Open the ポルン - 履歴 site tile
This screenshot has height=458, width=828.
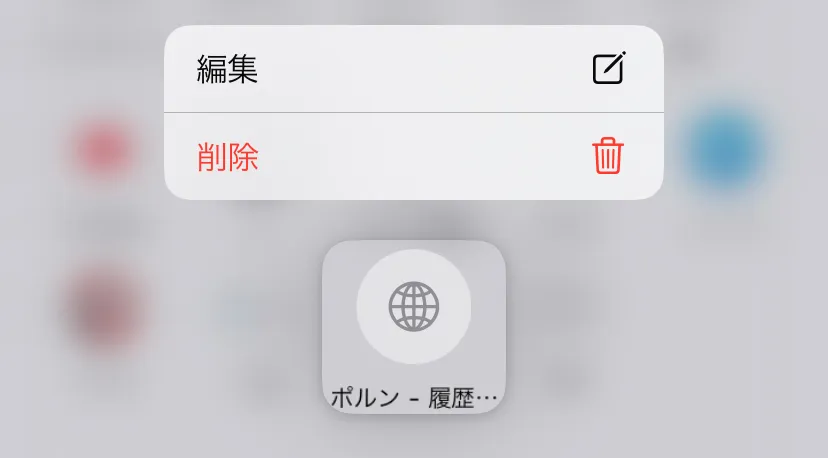[413, 326]
